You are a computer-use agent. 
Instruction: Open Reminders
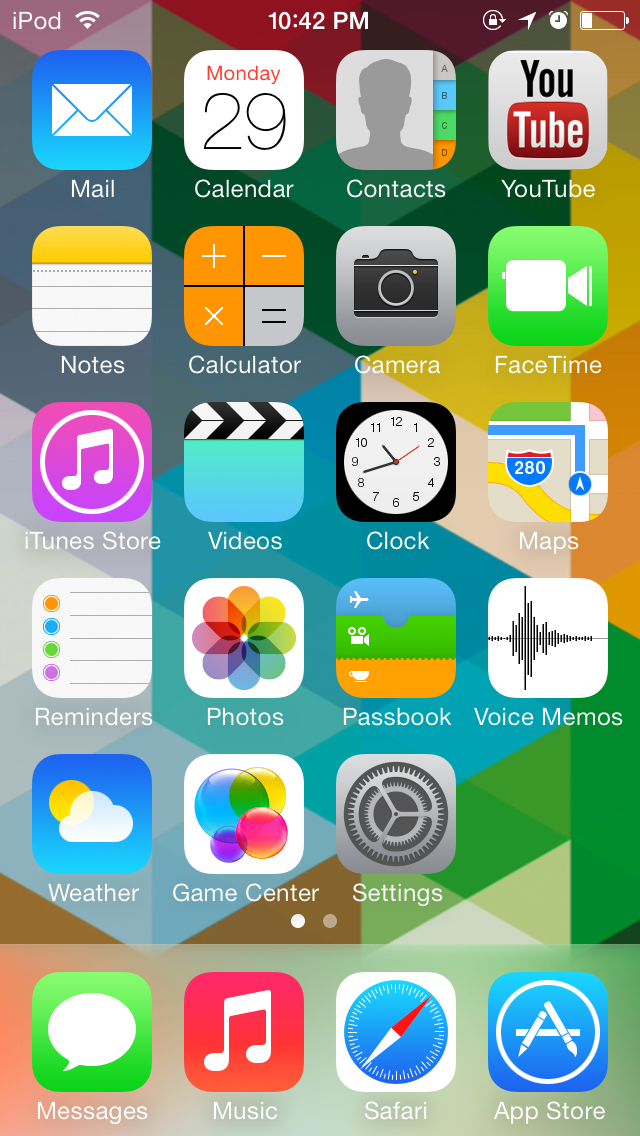(x=92, y=638)
